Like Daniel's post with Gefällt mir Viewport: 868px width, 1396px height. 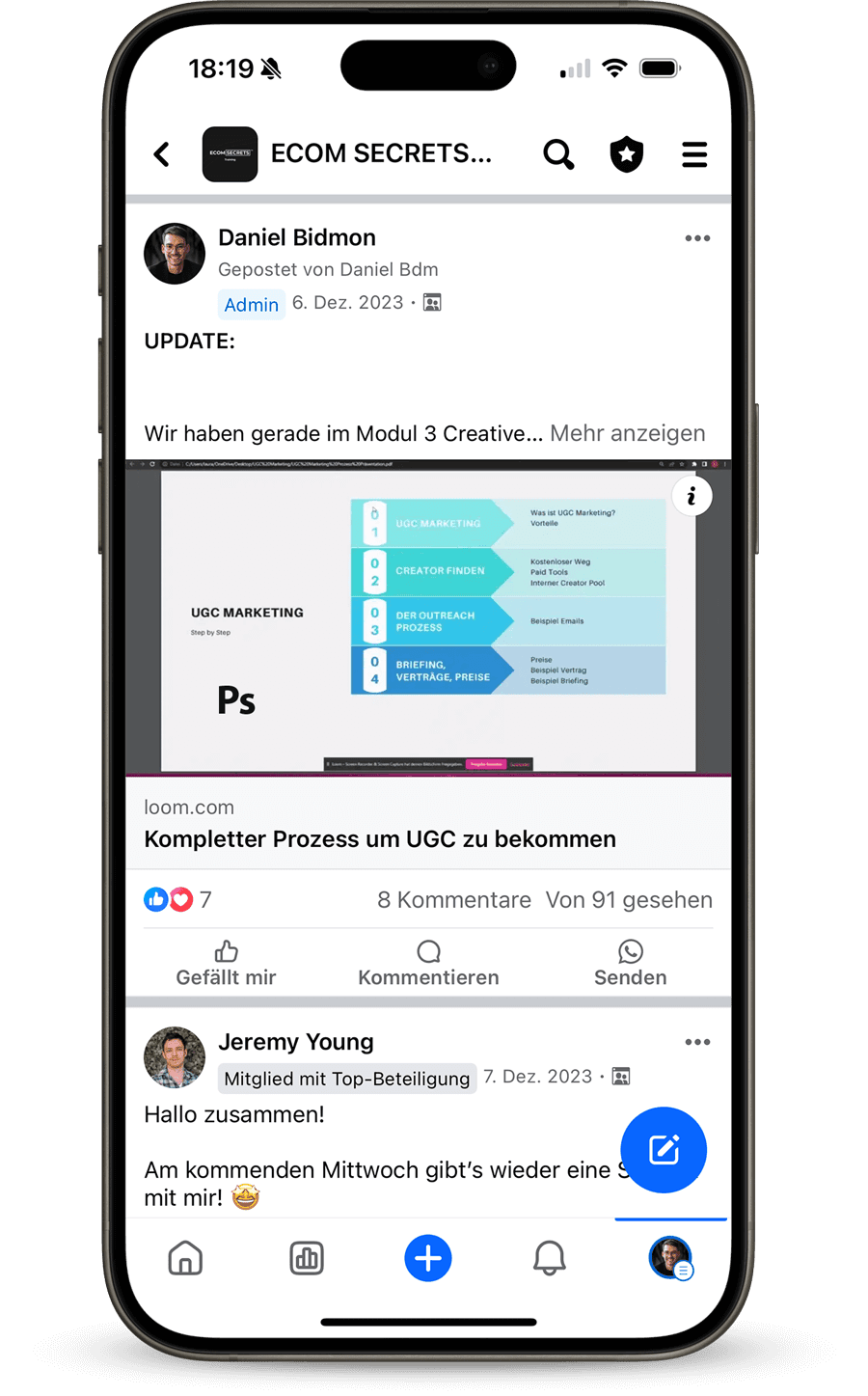(226, 964)
